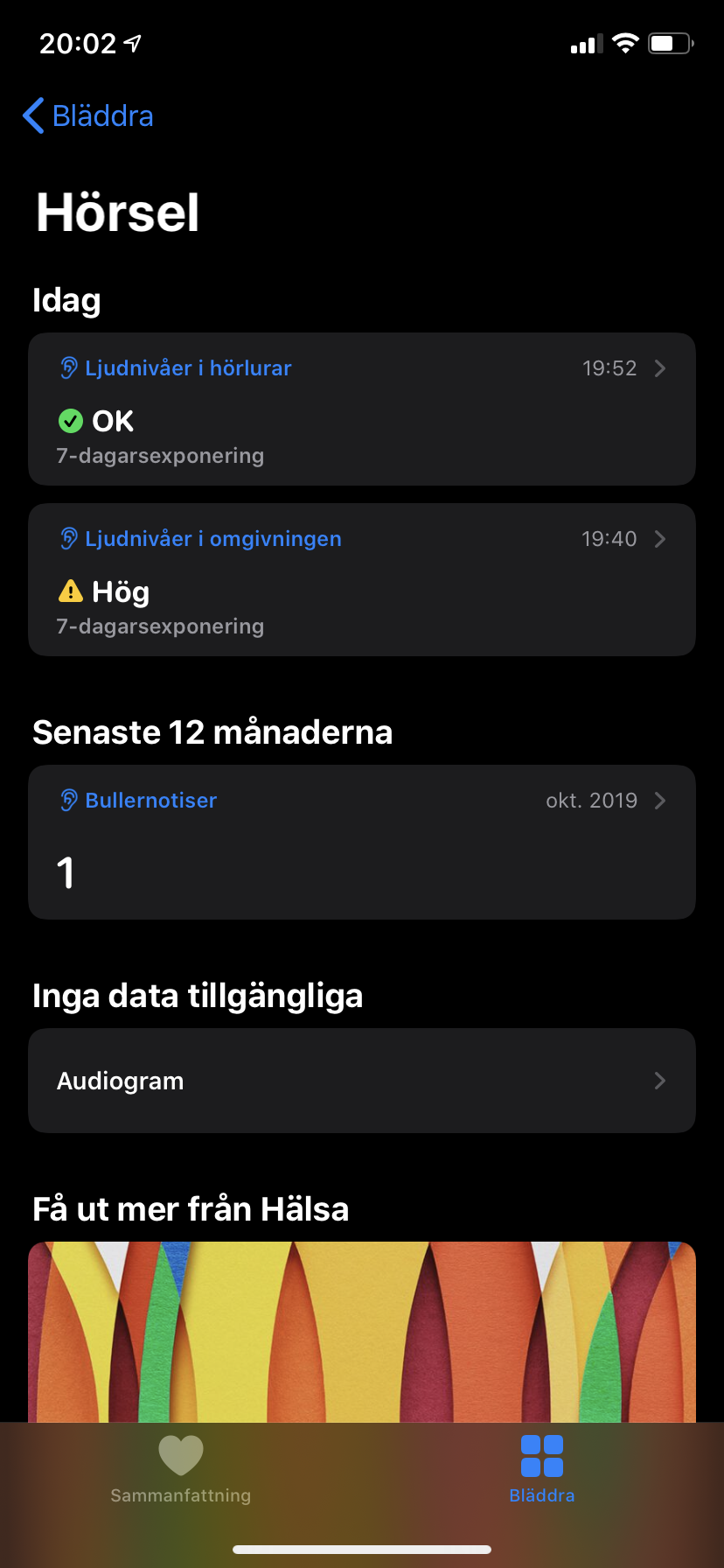Open the Audiogram row
724x1568 pixels.
[362, 1081]
